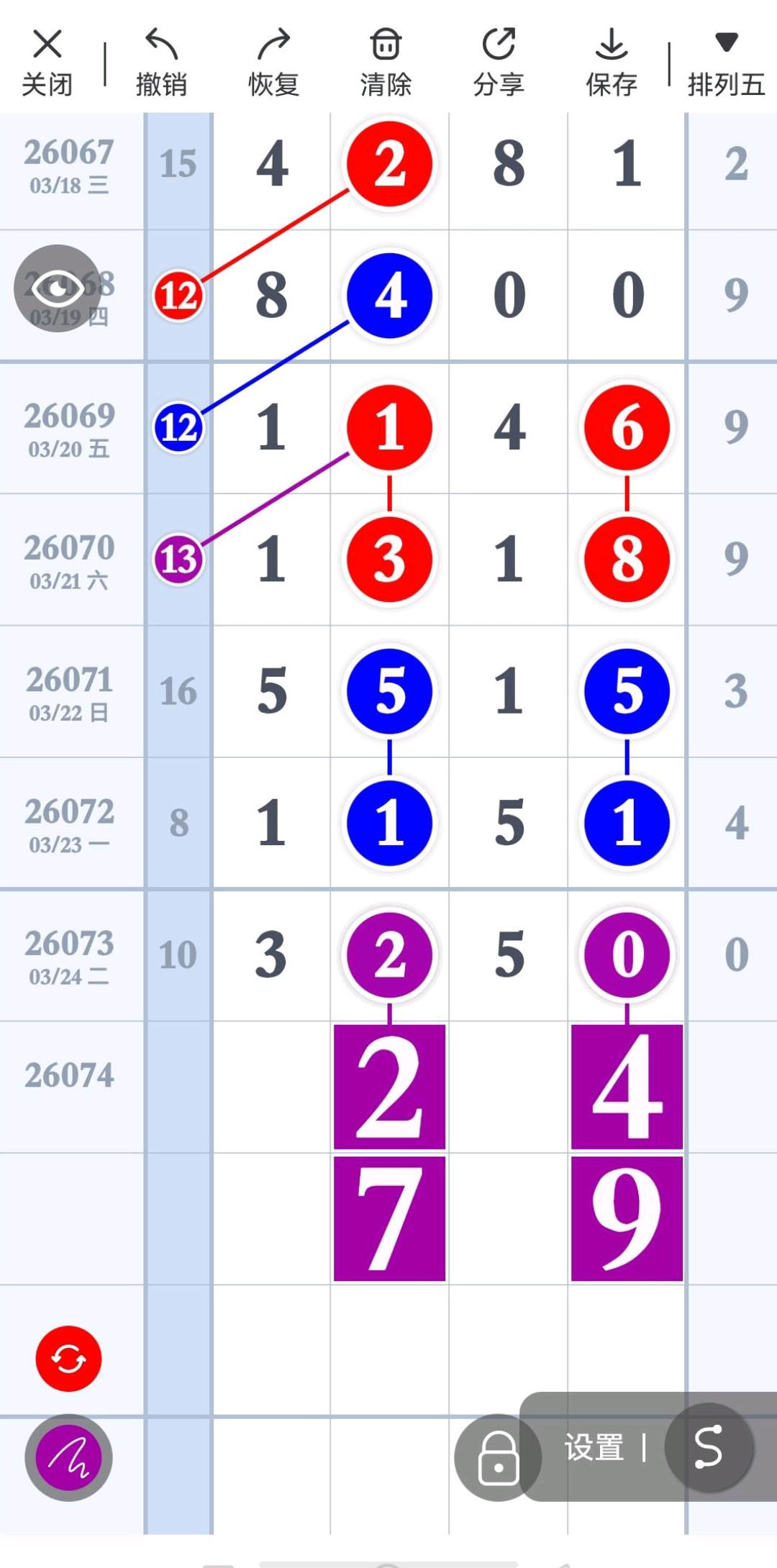Undo last drawing with 撤销

tap(161, 63)
